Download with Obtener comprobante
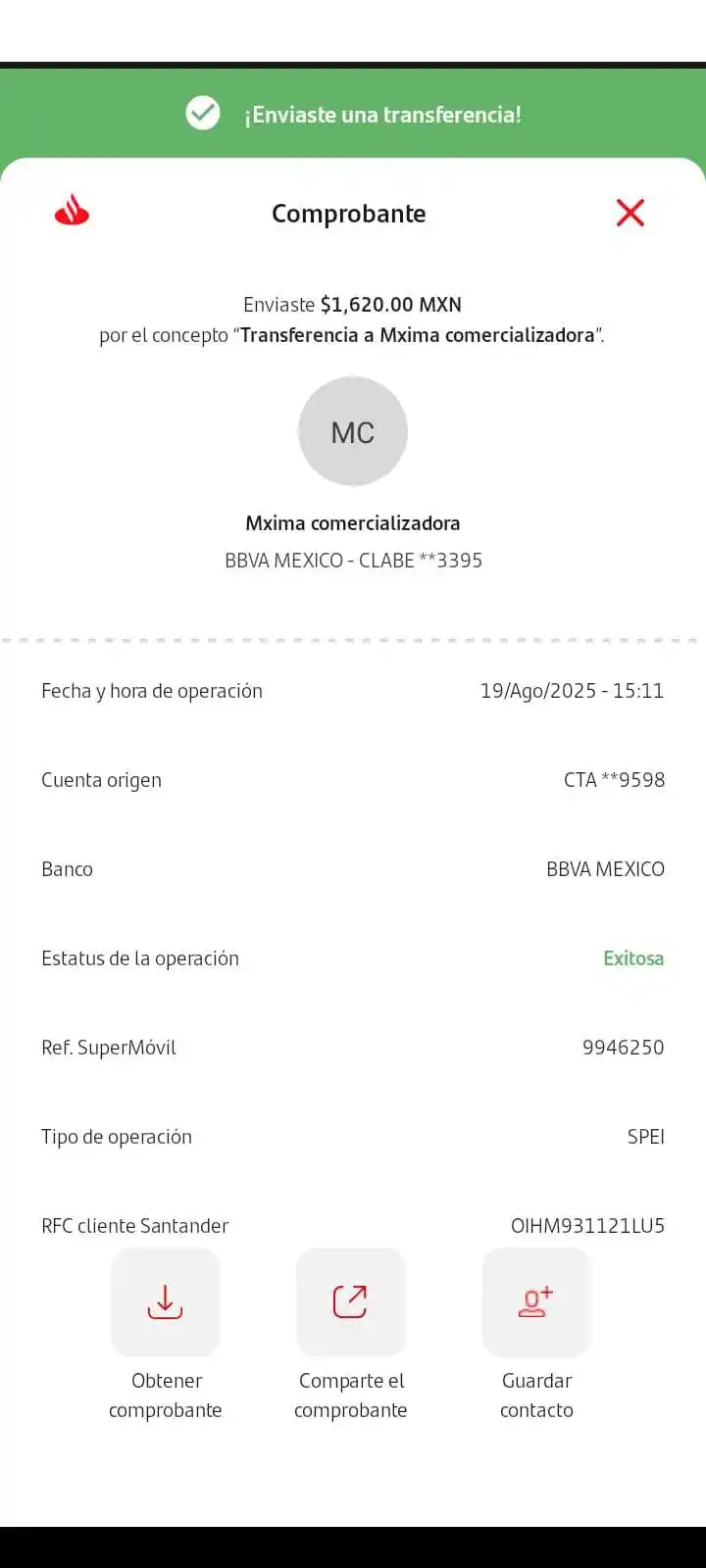This screenshot has height=1568, width=706. 166,1302
